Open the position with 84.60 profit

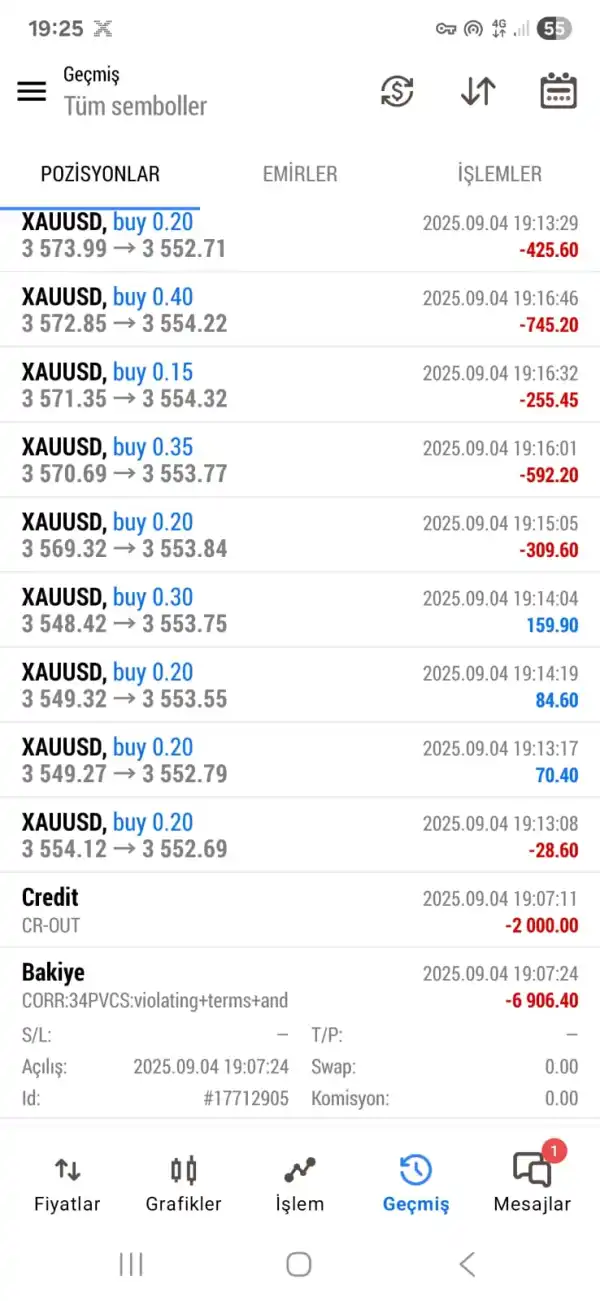coord(300,685)
